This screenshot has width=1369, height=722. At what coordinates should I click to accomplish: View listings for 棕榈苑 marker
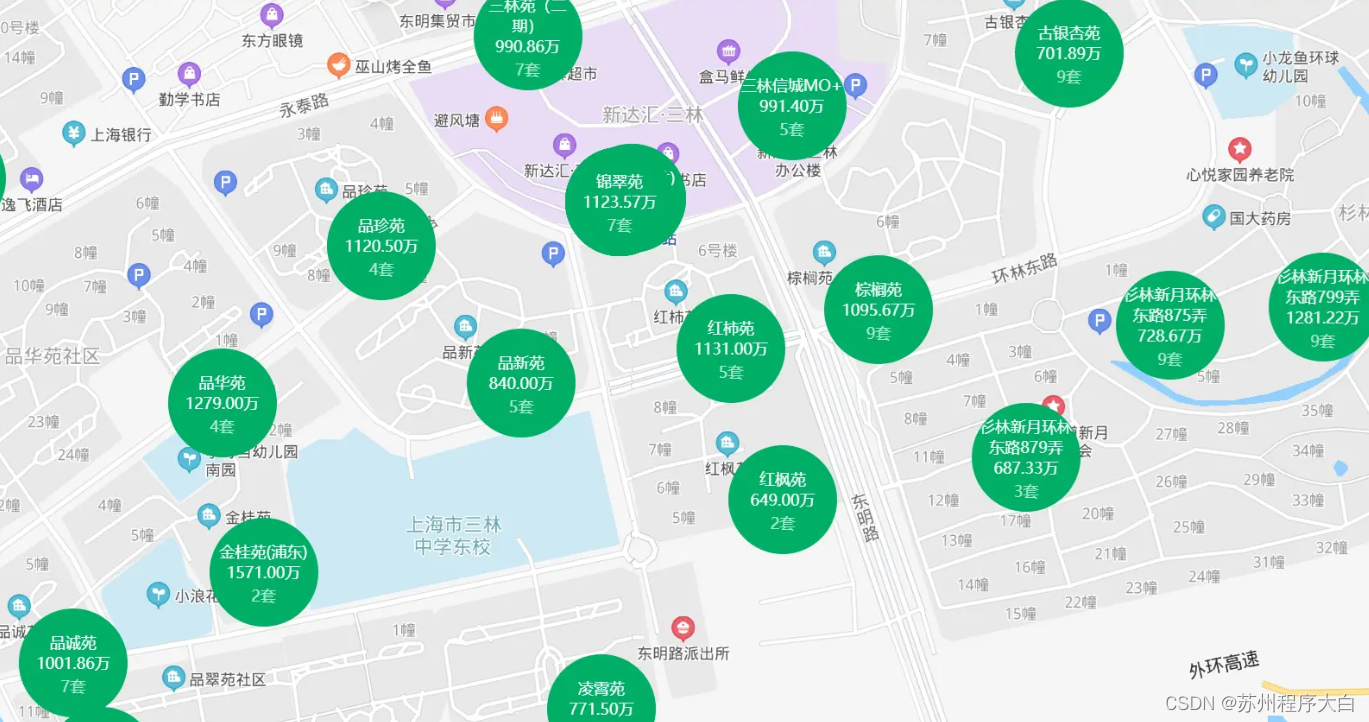click(x=878, y=310)
